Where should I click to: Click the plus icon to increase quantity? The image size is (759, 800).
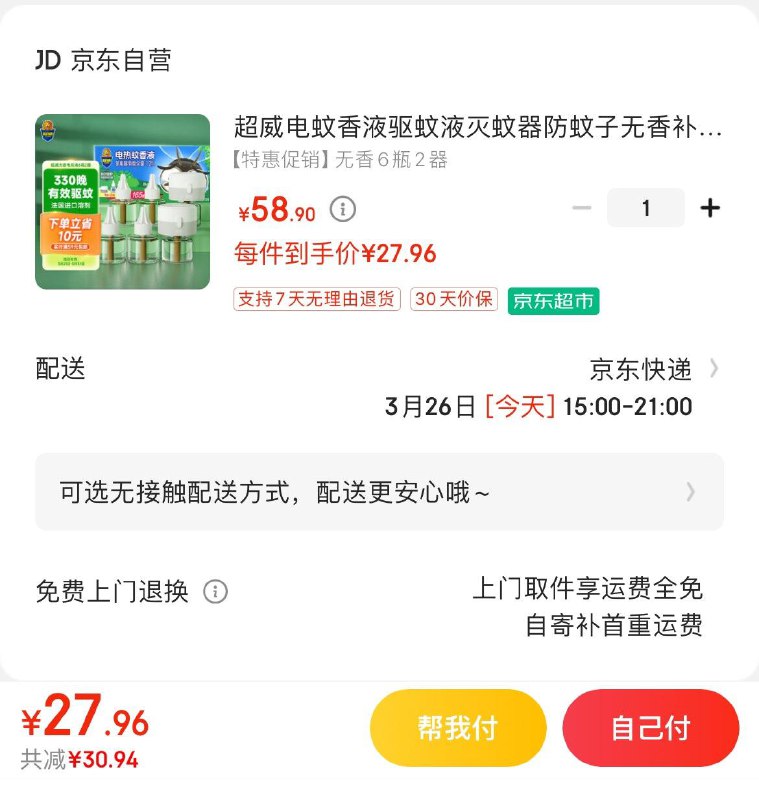coord(711,207)
